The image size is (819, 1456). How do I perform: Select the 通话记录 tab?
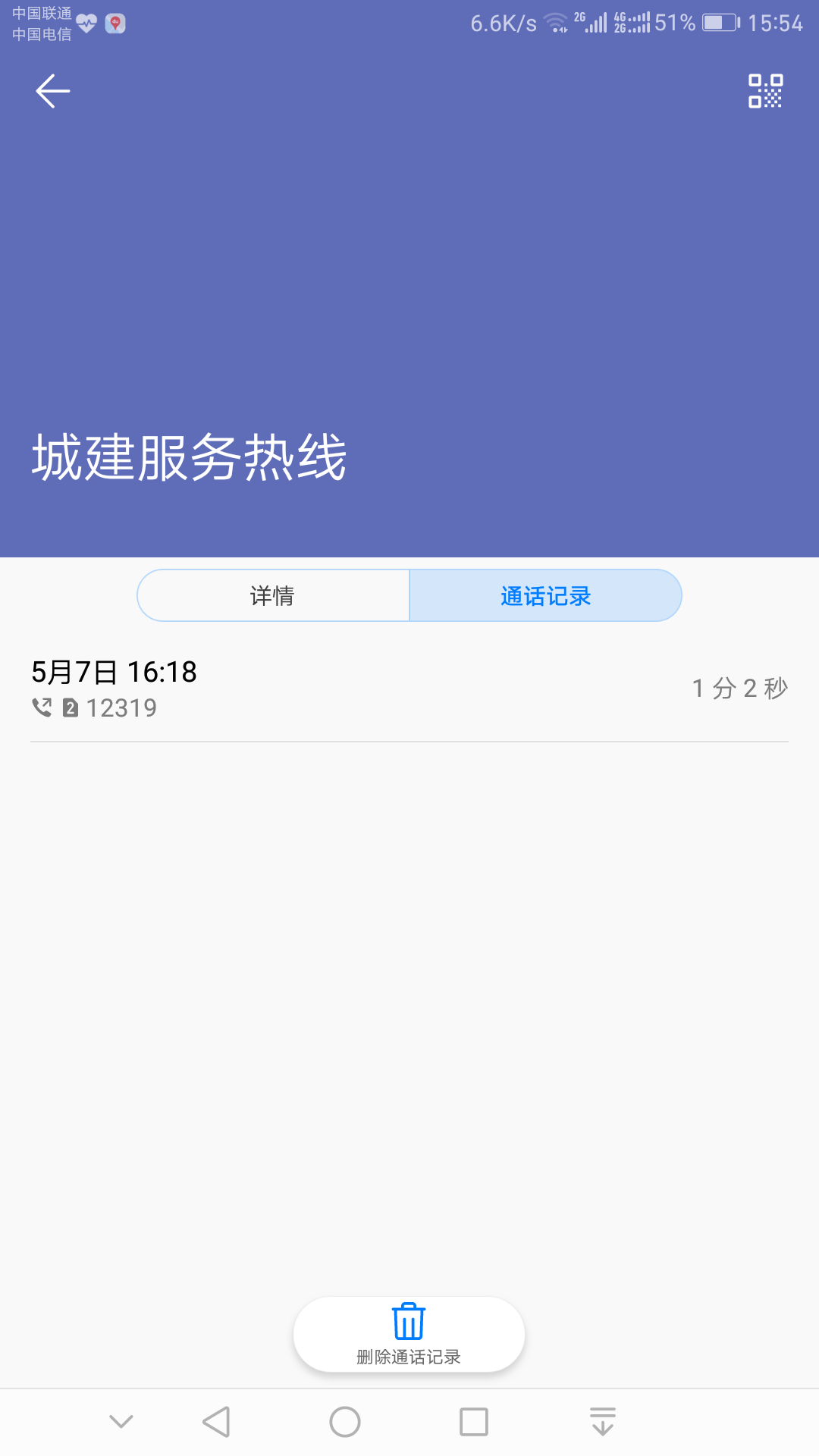click(x=545, y=595)
